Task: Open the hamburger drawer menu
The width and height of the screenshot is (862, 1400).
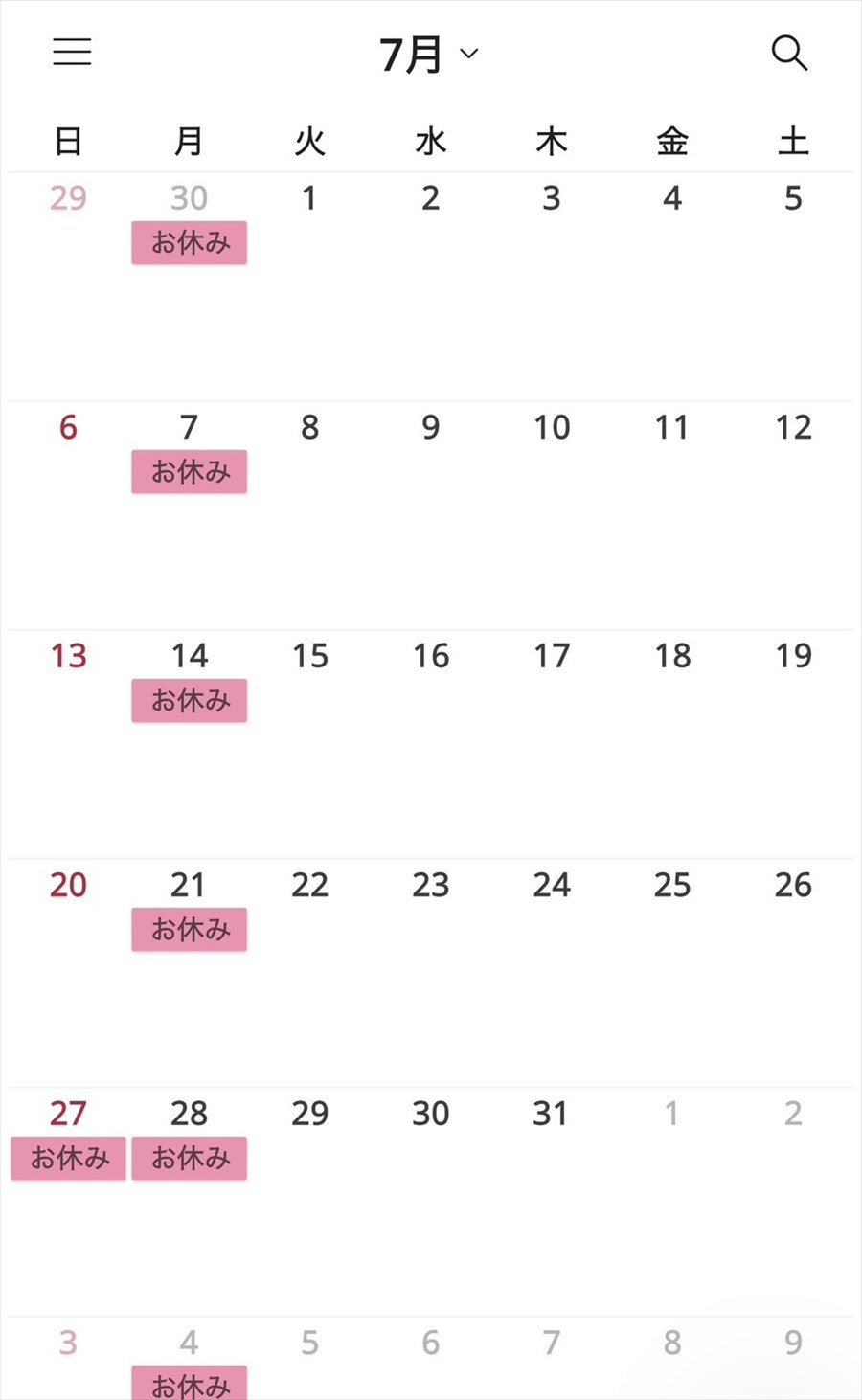Action: click(72, 52)
